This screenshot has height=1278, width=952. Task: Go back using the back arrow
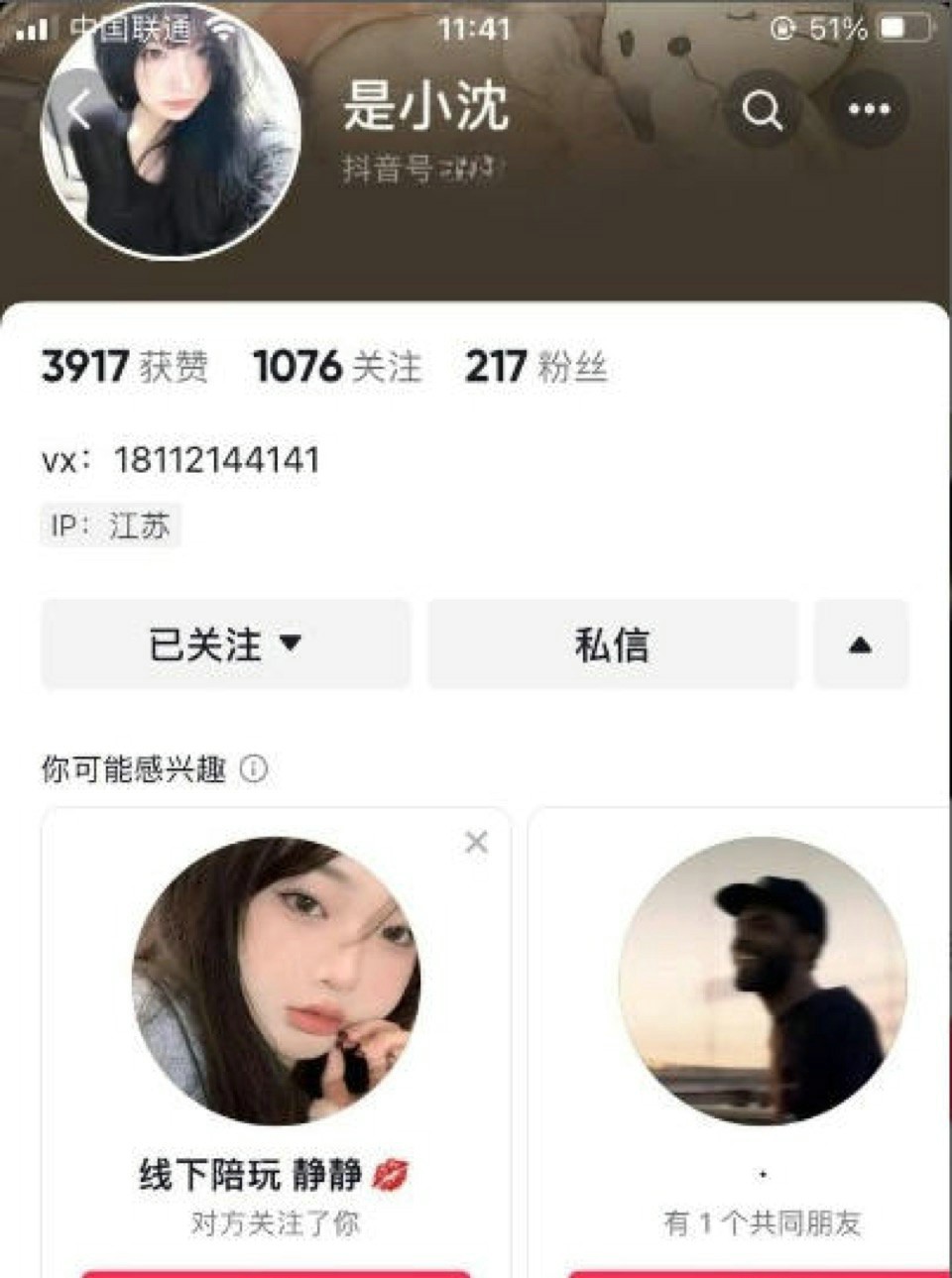click(x=79, y=111)
